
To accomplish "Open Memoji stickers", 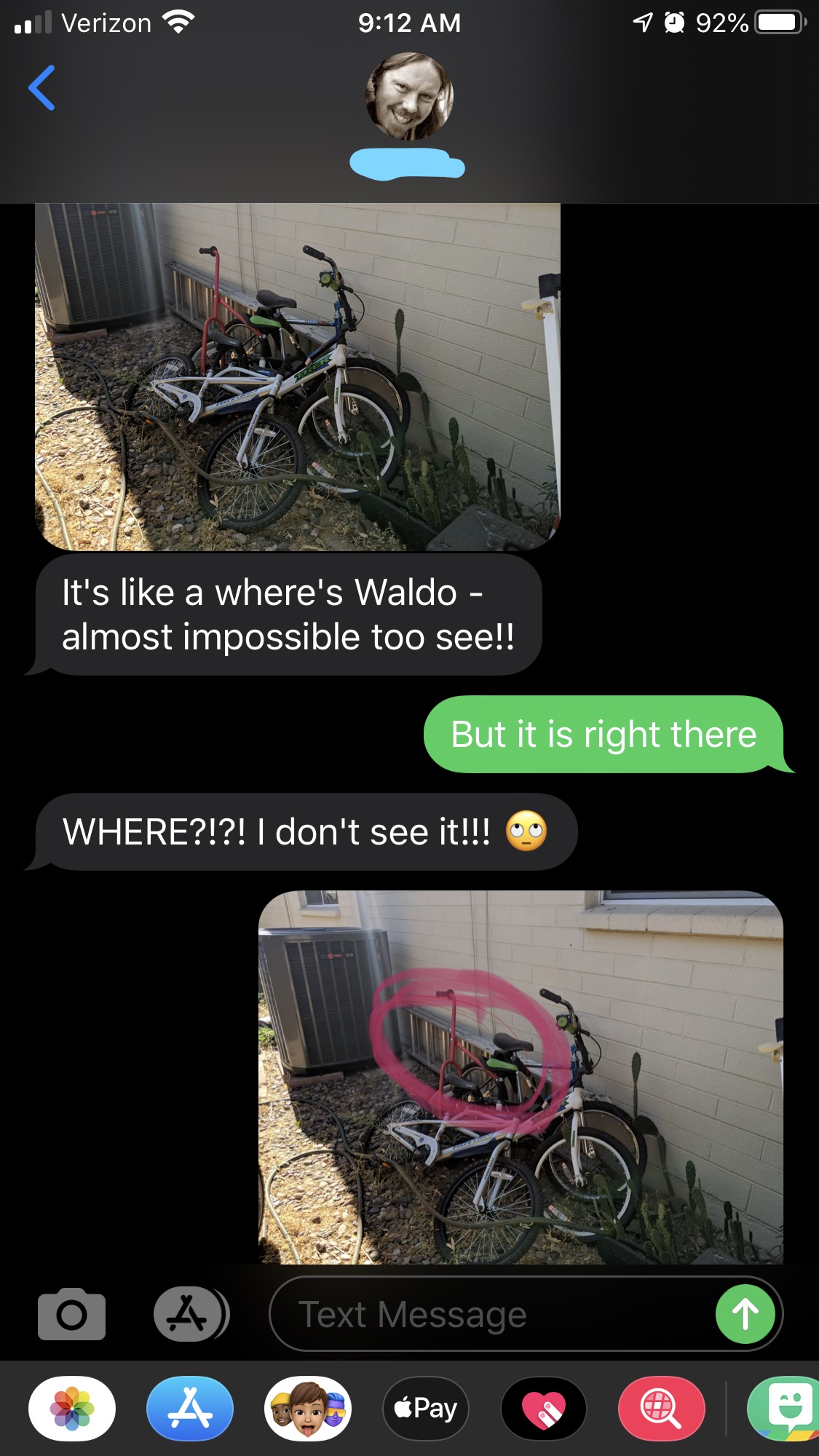I will pyautogui.click(x=307, y=1409).
